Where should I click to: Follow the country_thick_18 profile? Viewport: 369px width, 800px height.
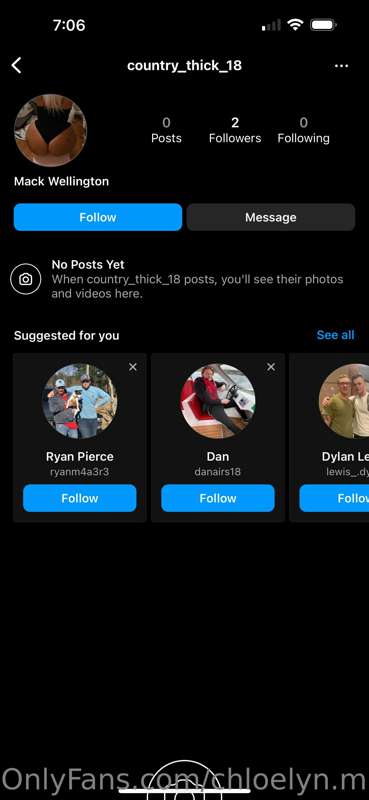pos(97,217)
